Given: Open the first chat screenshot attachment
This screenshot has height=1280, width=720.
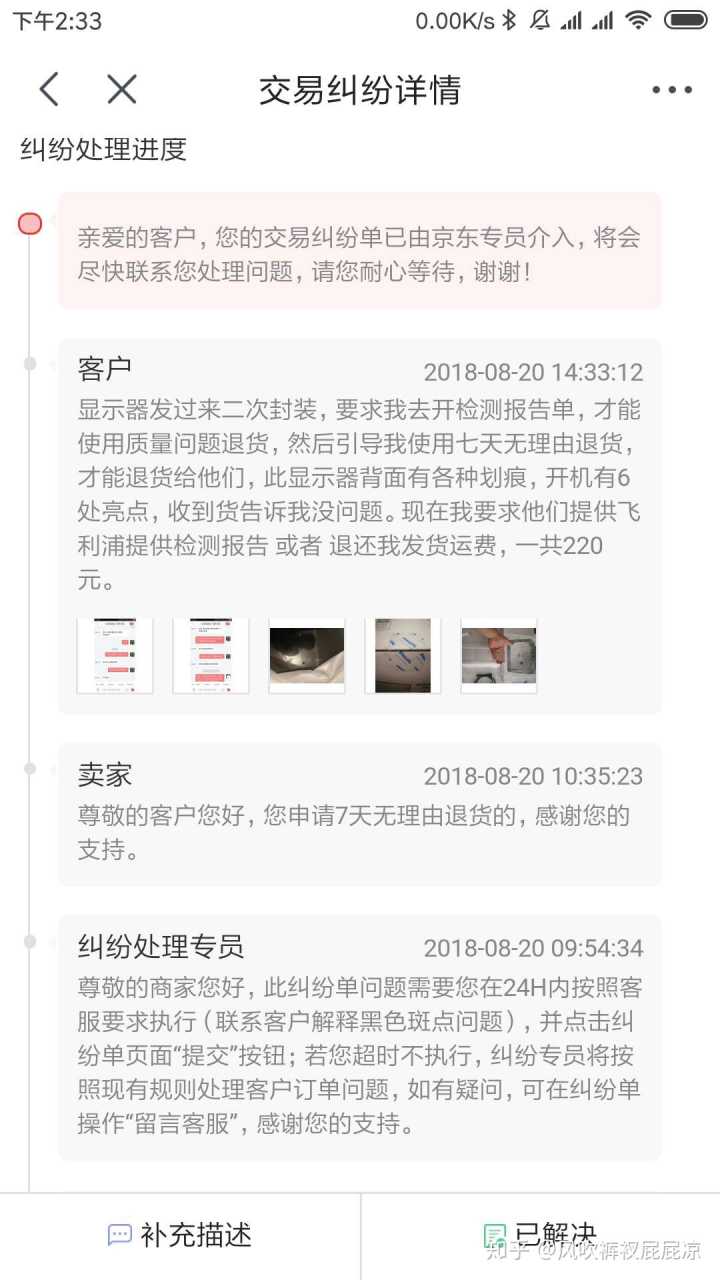Looking at the screenshot, I should coord(115,656).
